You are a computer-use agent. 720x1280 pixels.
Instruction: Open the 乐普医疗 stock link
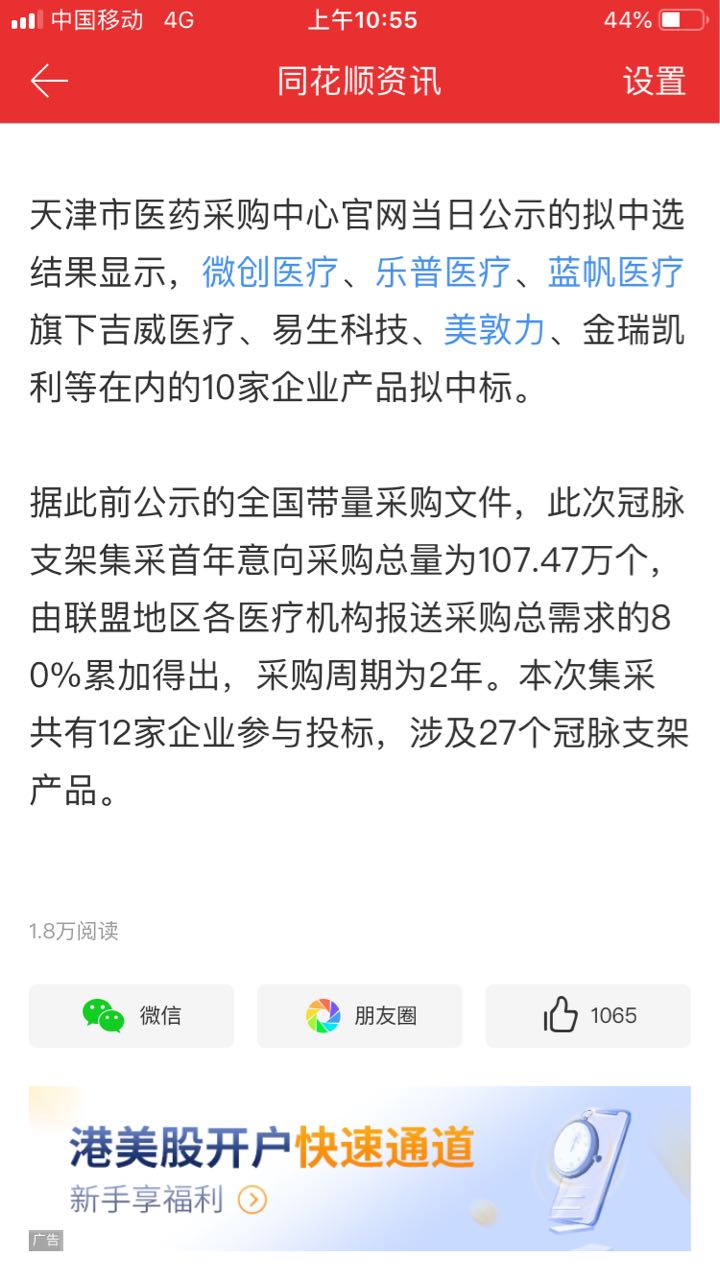click(443, 272)
